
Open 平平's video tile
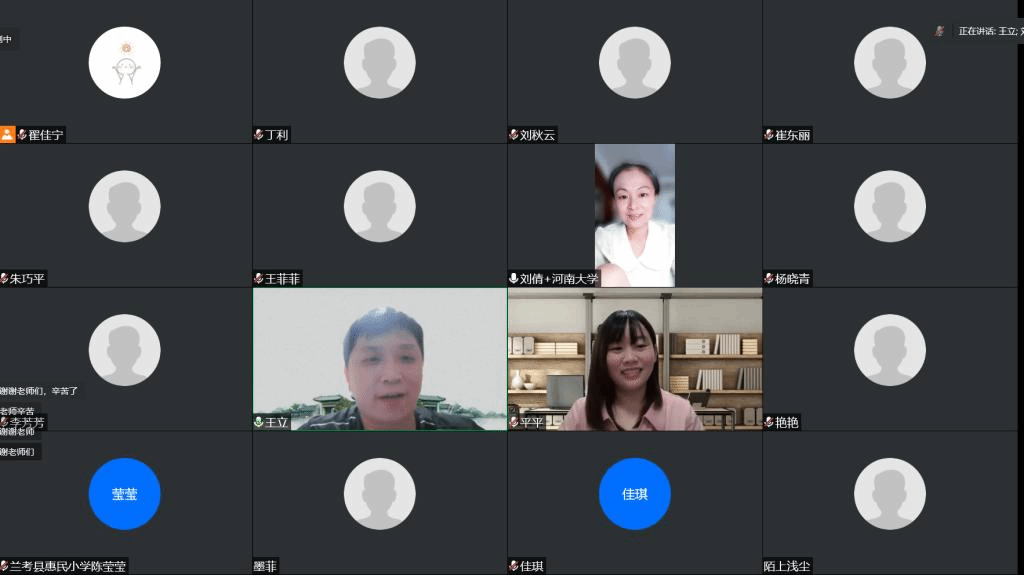pos(634,358)
